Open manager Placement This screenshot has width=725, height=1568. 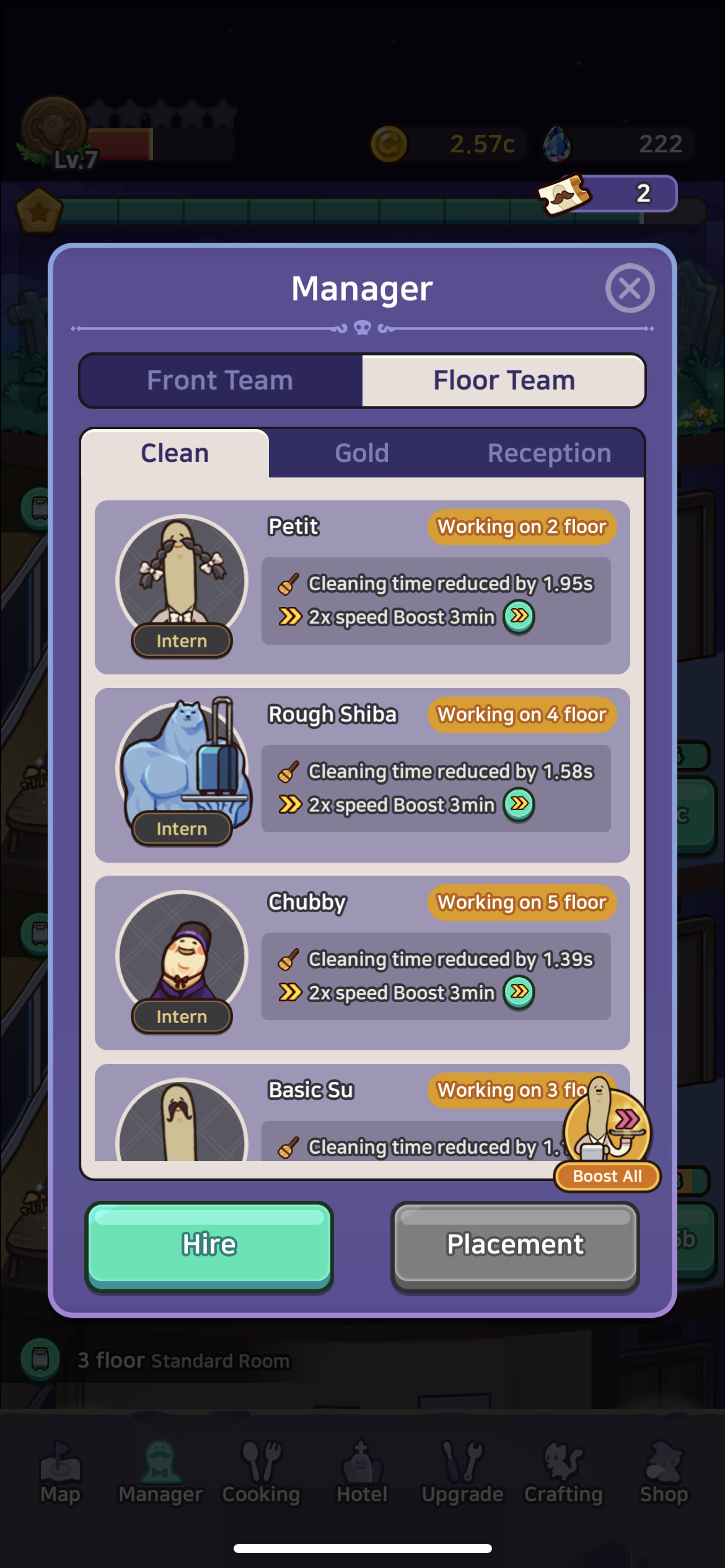point(515,1245)
